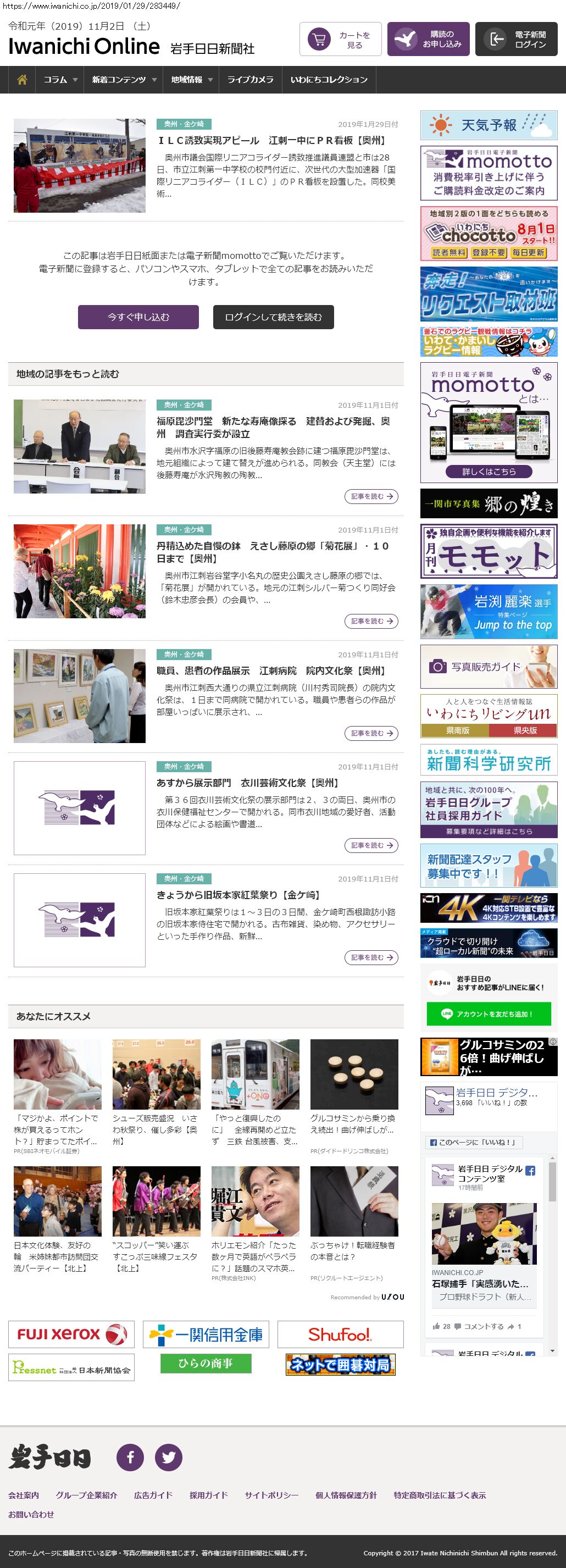Expand the 地域情報 menu

191,80
